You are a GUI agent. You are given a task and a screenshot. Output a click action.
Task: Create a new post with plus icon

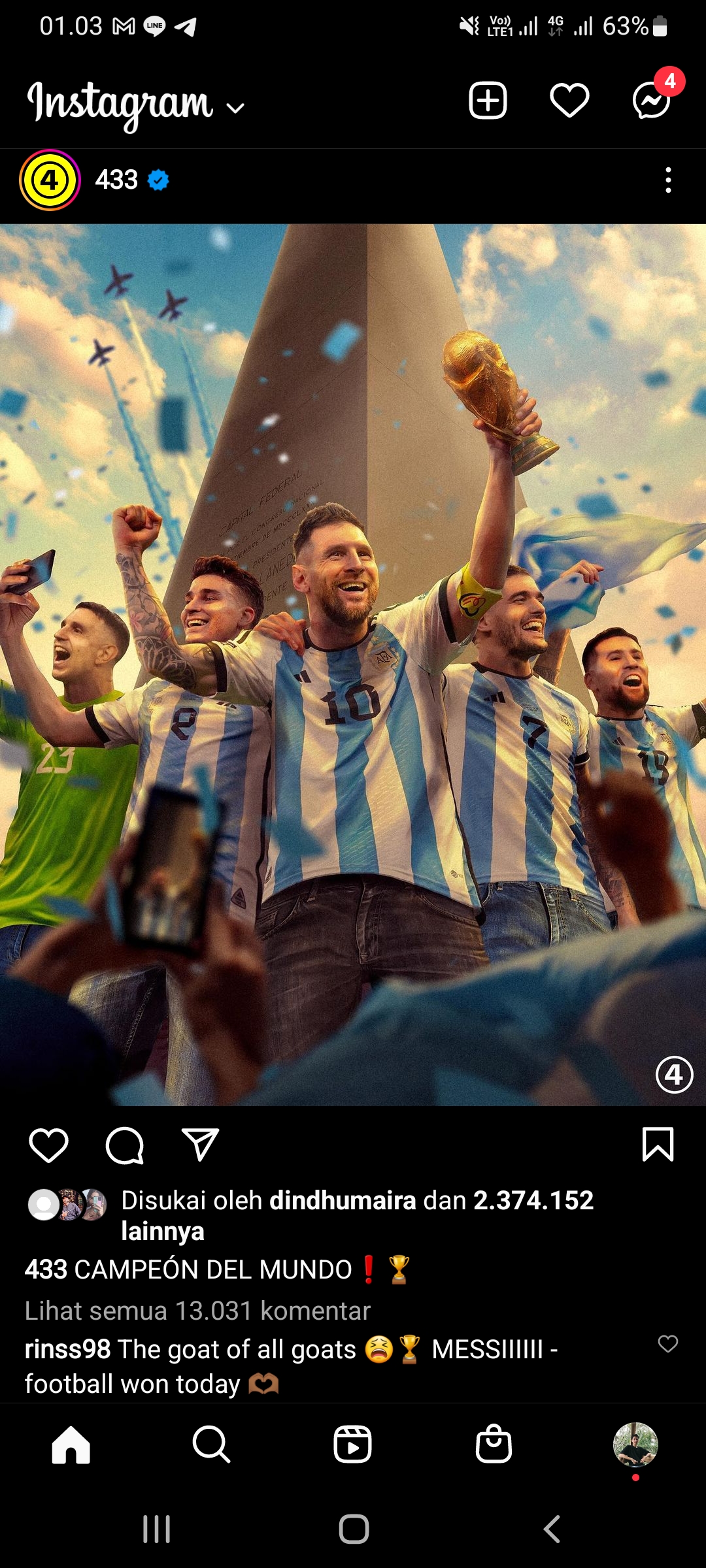click(488, 101)
